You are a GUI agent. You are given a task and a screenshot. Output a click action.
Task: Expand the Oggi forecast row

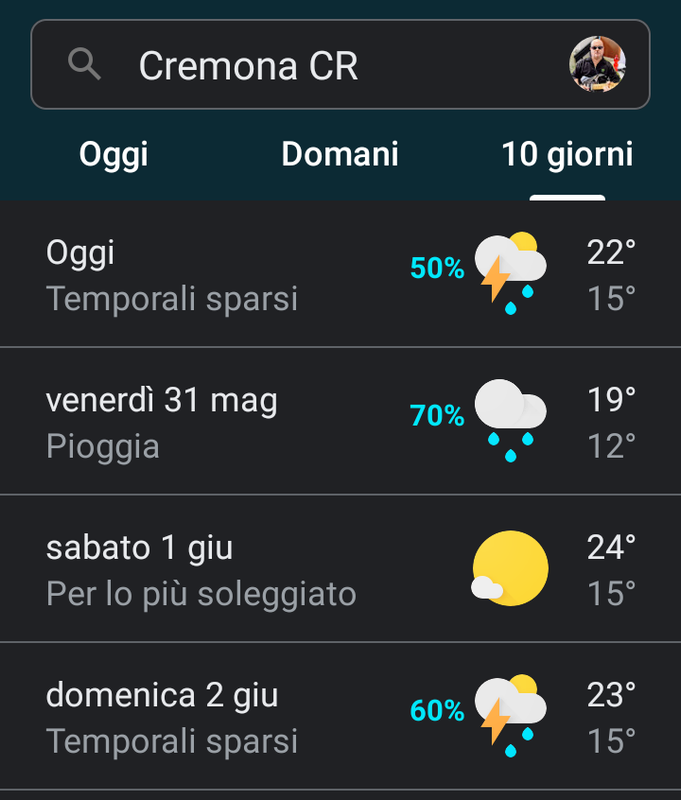tap(340, 274)
